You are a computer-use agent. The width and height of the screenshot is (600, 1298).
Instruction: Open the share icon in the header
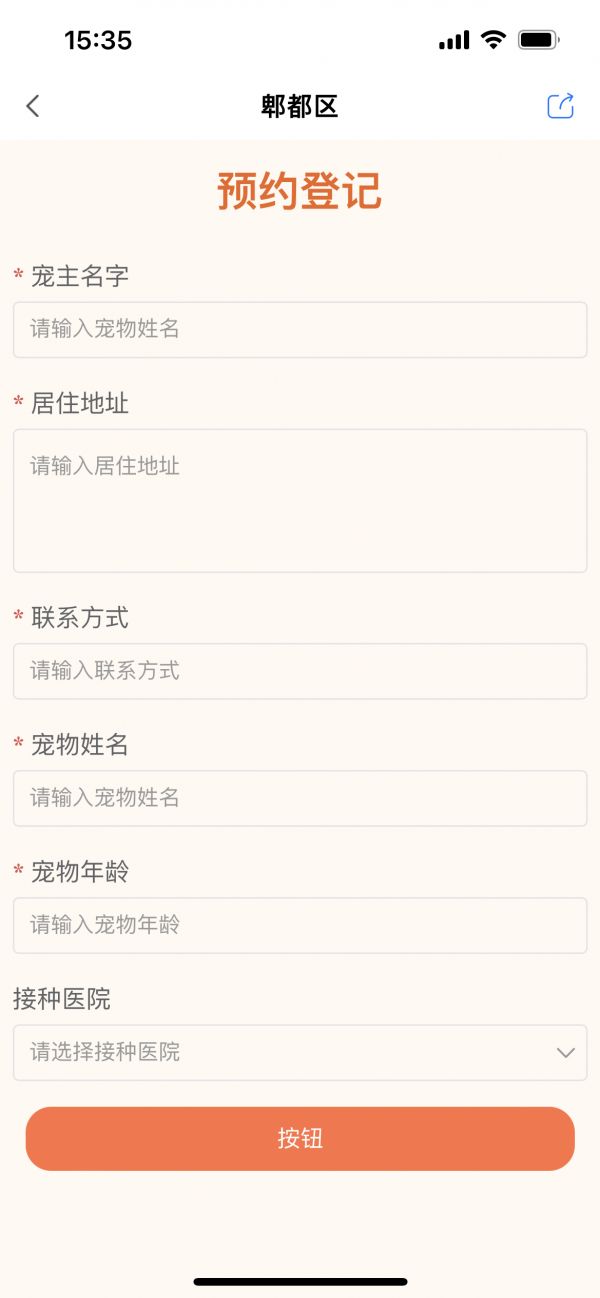tap(561, 106)
